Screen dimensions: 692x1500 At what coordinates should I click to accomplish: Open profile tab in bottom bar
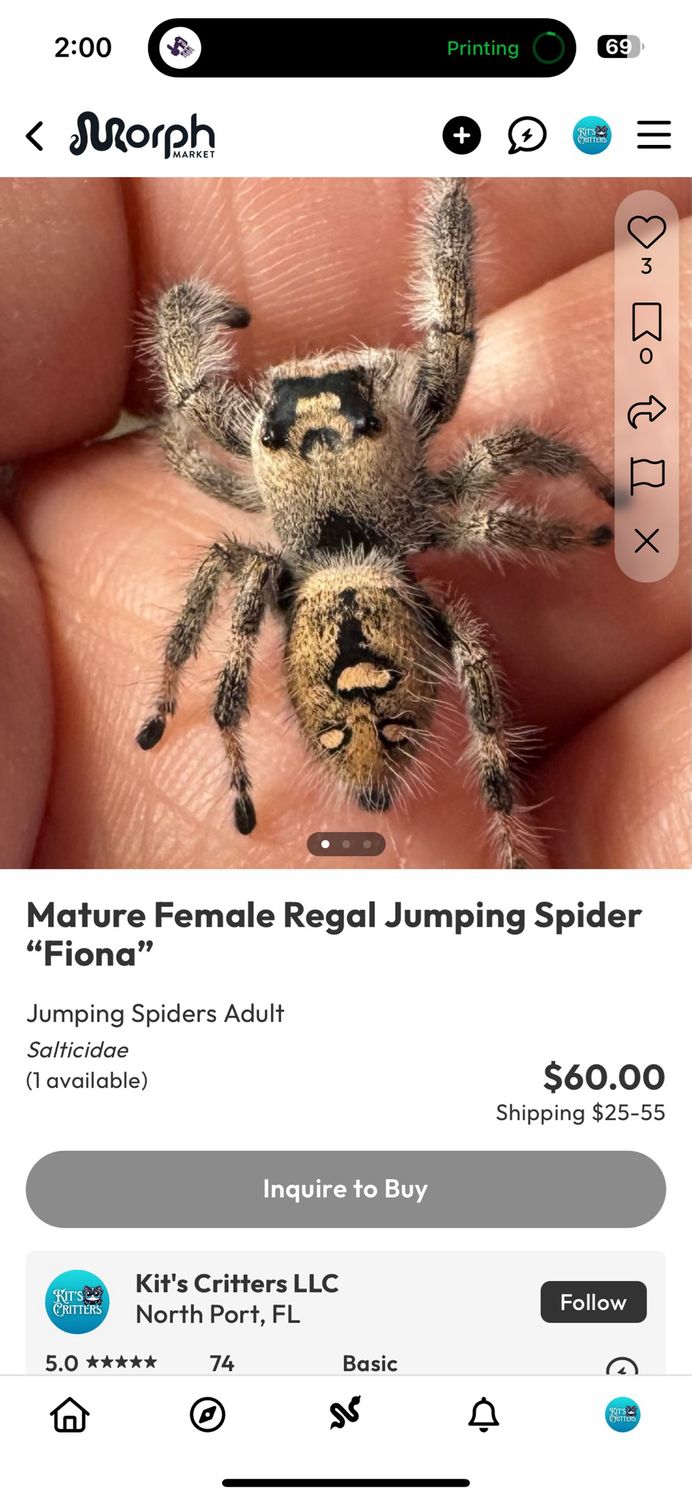pyautogui.click(x=622, y=1414)
